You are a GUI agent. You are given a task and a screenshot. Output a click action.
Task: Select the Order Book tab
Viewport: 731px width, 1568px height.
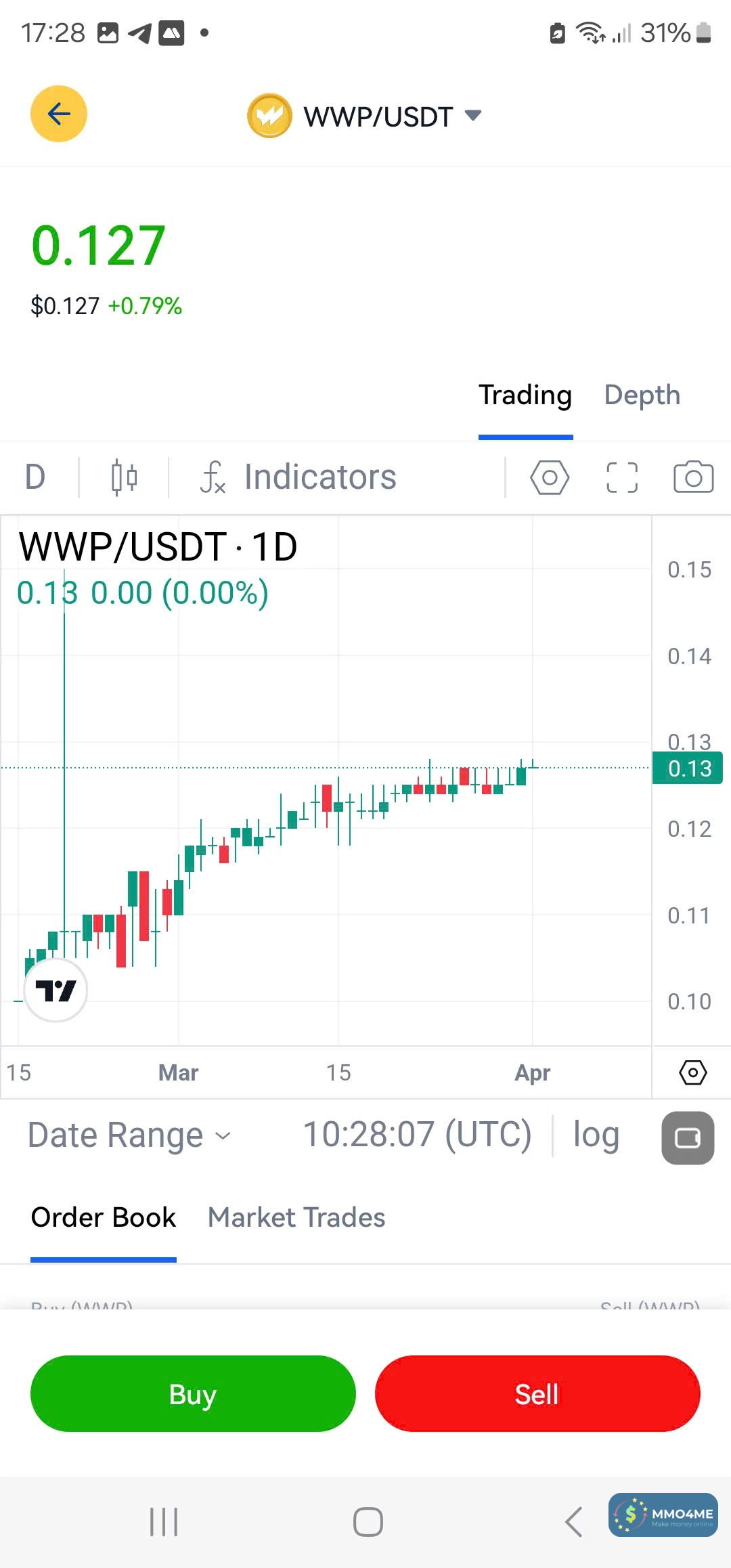(x=104, y=1217)
